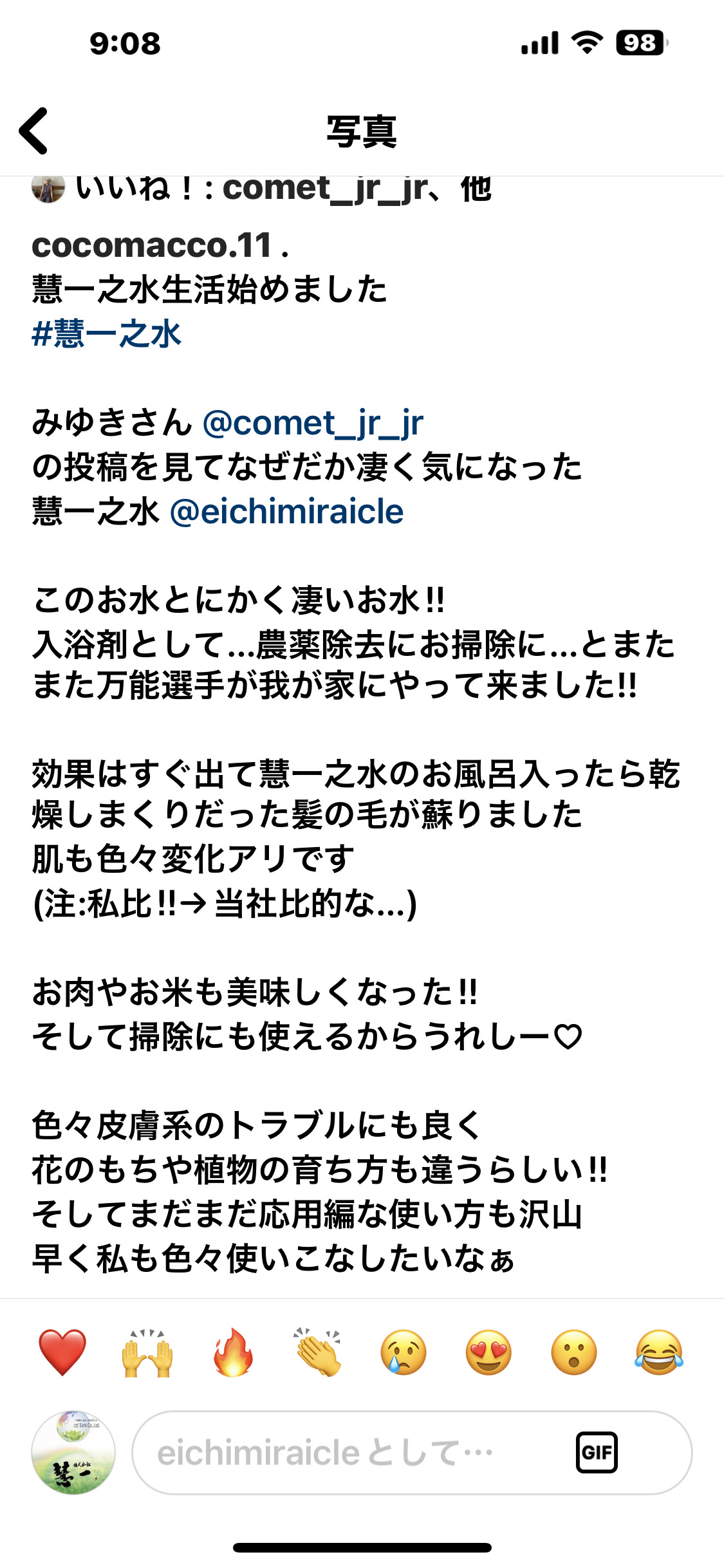Insert the heart-eyes emoji

pos(488,1352)
